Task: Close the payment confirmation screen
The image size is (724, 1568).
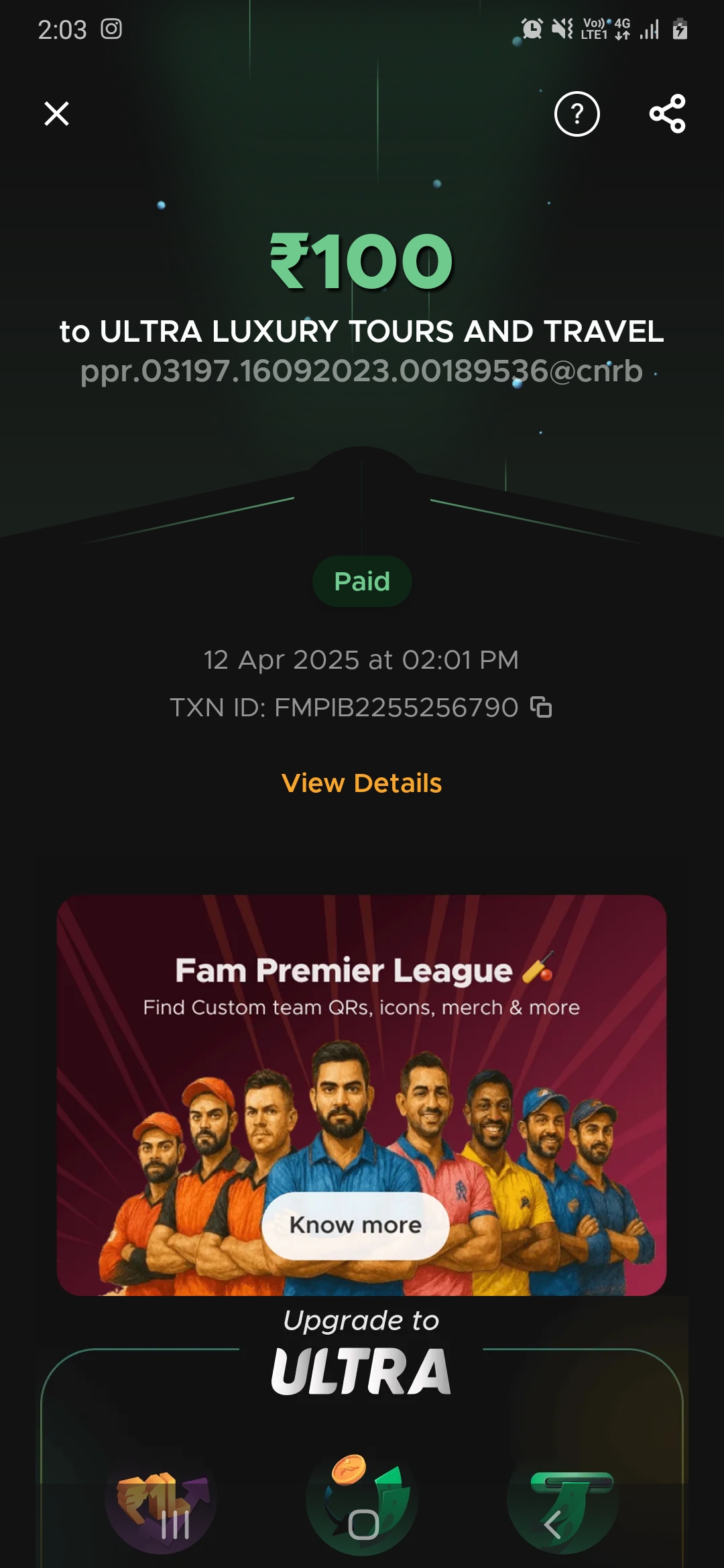Action: (56, 114)
